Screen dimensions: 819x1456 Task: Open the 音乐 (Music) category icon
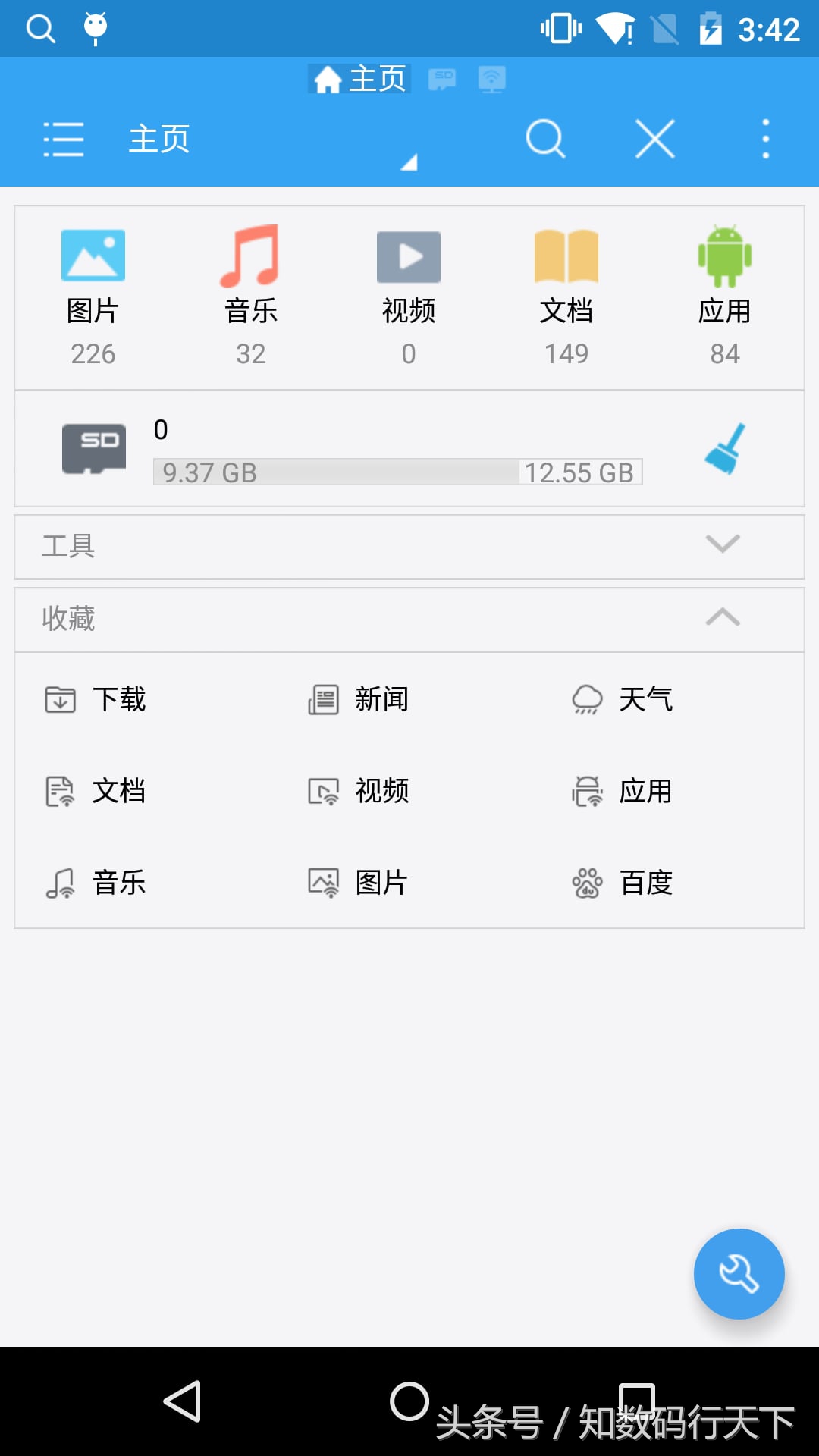coord(250,256)
